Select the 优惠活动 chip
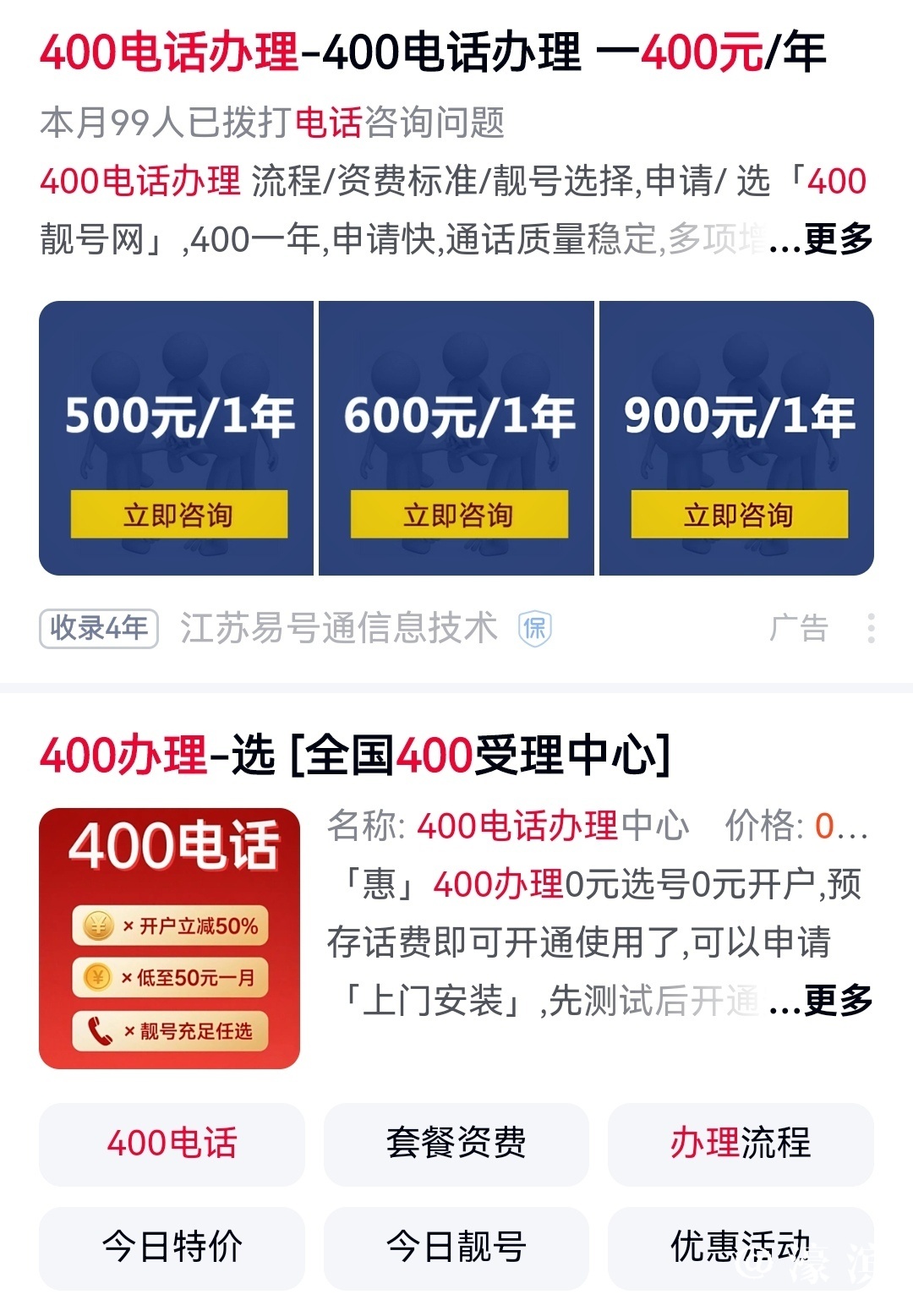 click(x=741, y=1247)
